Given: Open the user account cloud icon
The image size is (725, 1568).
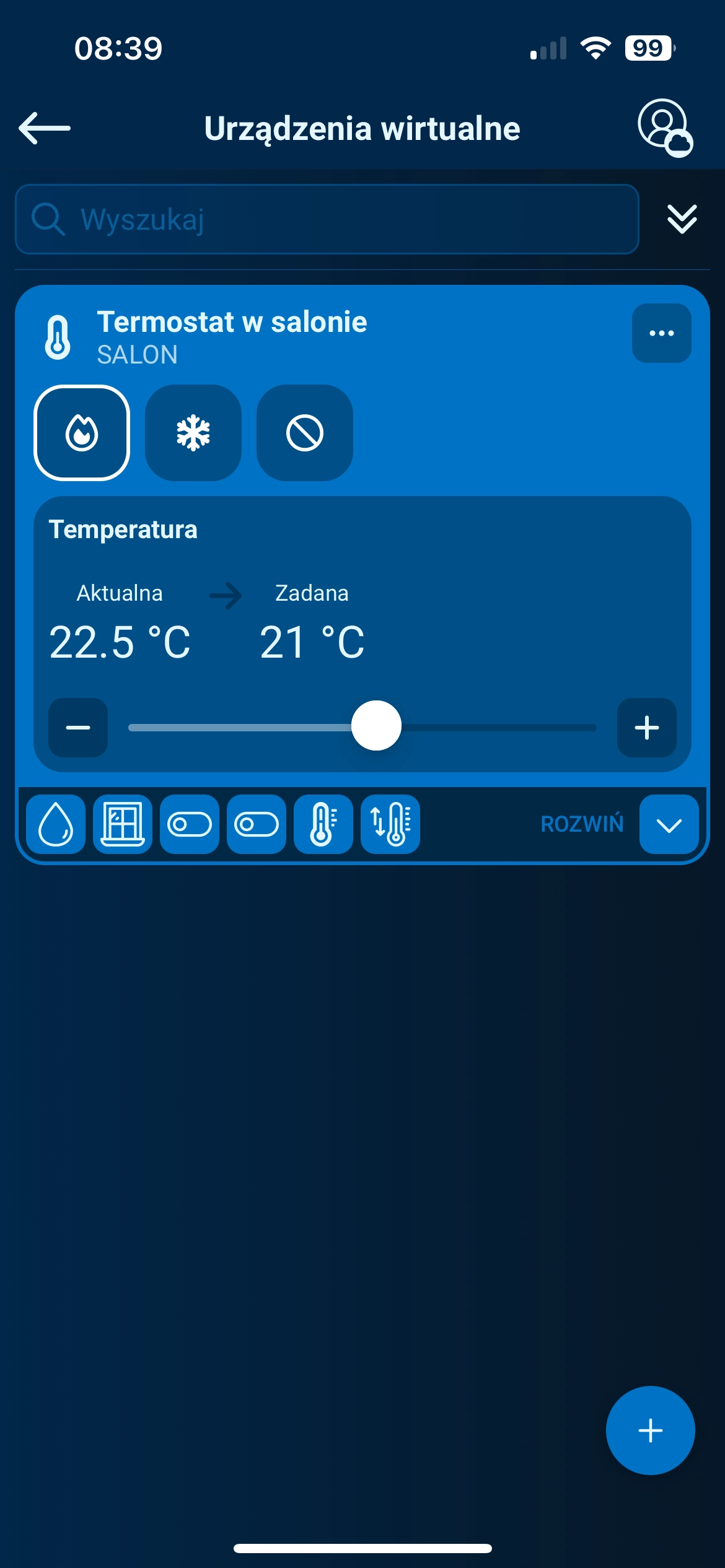Looking at the screenshot, I should point(664,127).
